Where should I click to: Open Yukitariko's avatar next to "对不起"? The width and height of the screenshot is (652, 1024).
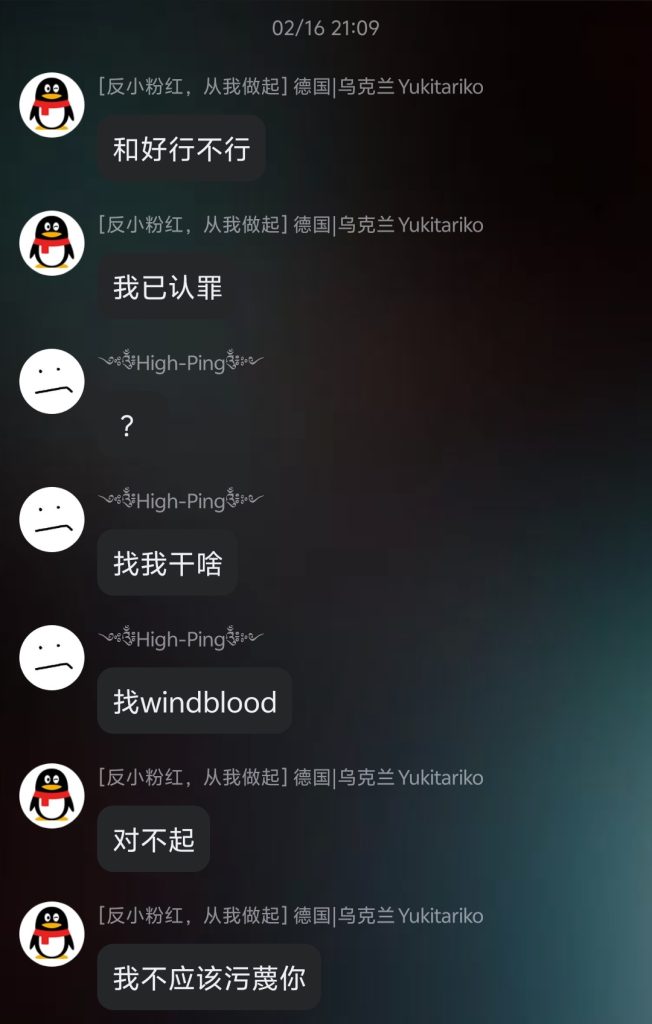pos(52,795)
